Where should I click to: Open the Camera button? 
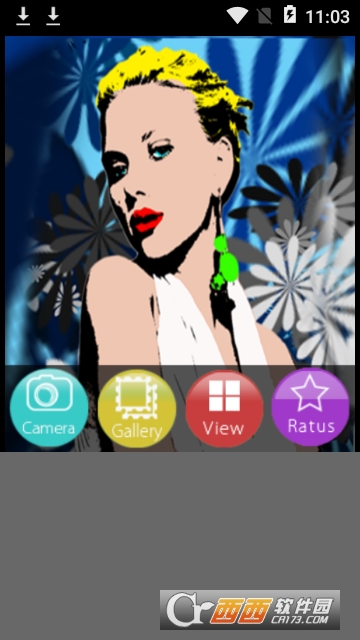pyautogui.click(x=49, y=408)
